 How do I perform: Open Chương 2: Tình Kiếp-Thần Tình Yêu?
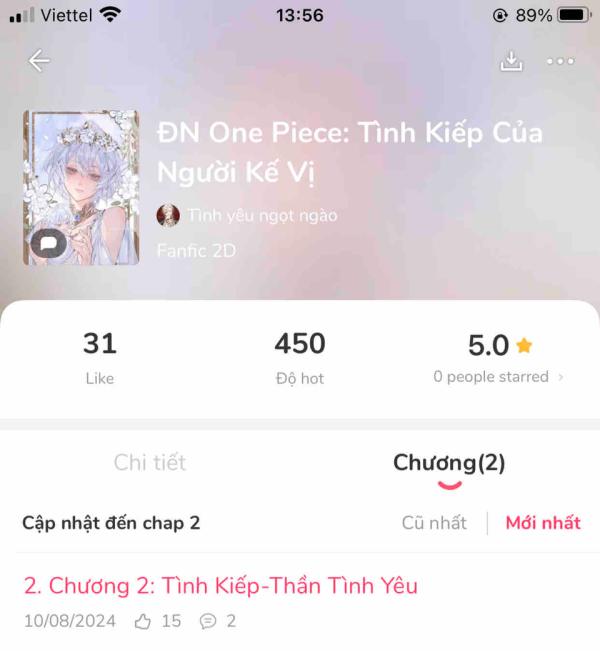coord(220,586)
